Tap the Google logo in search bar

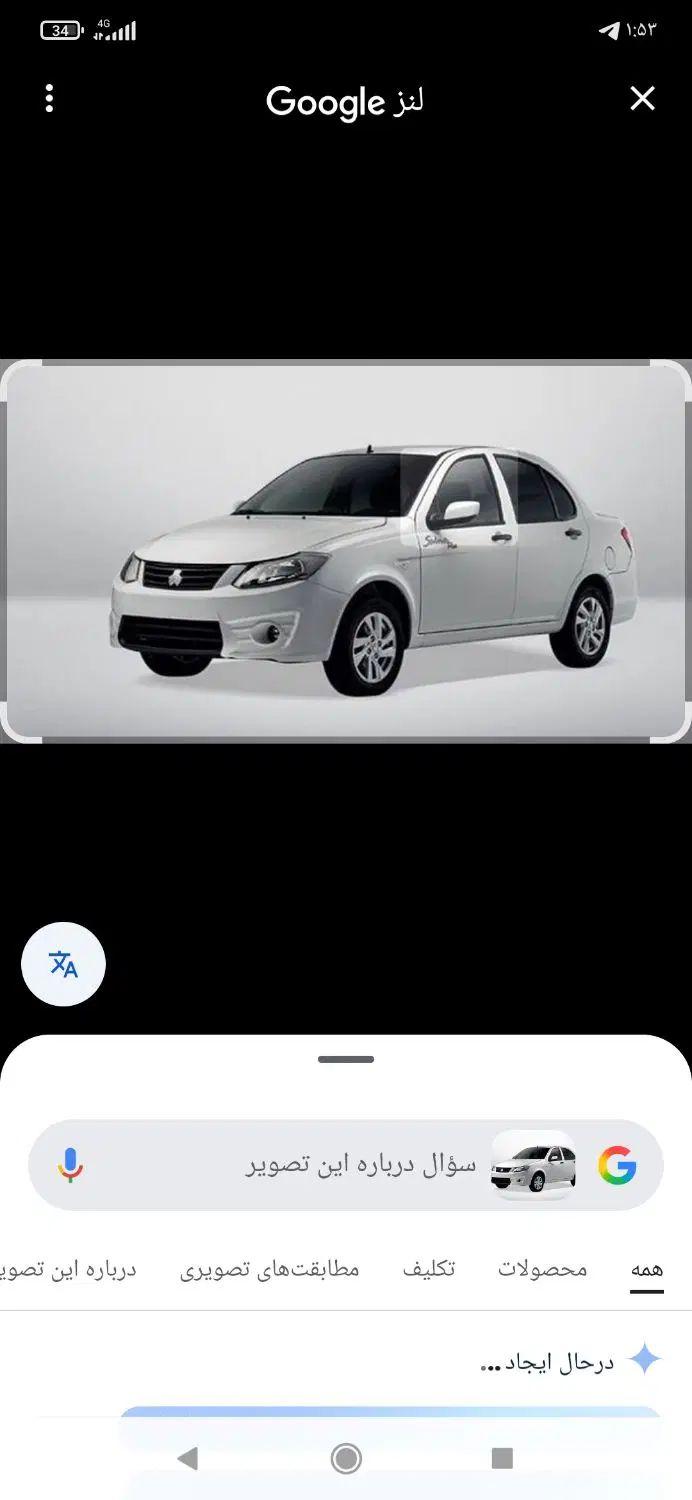pyautogui.click(x=618, y=1165)
